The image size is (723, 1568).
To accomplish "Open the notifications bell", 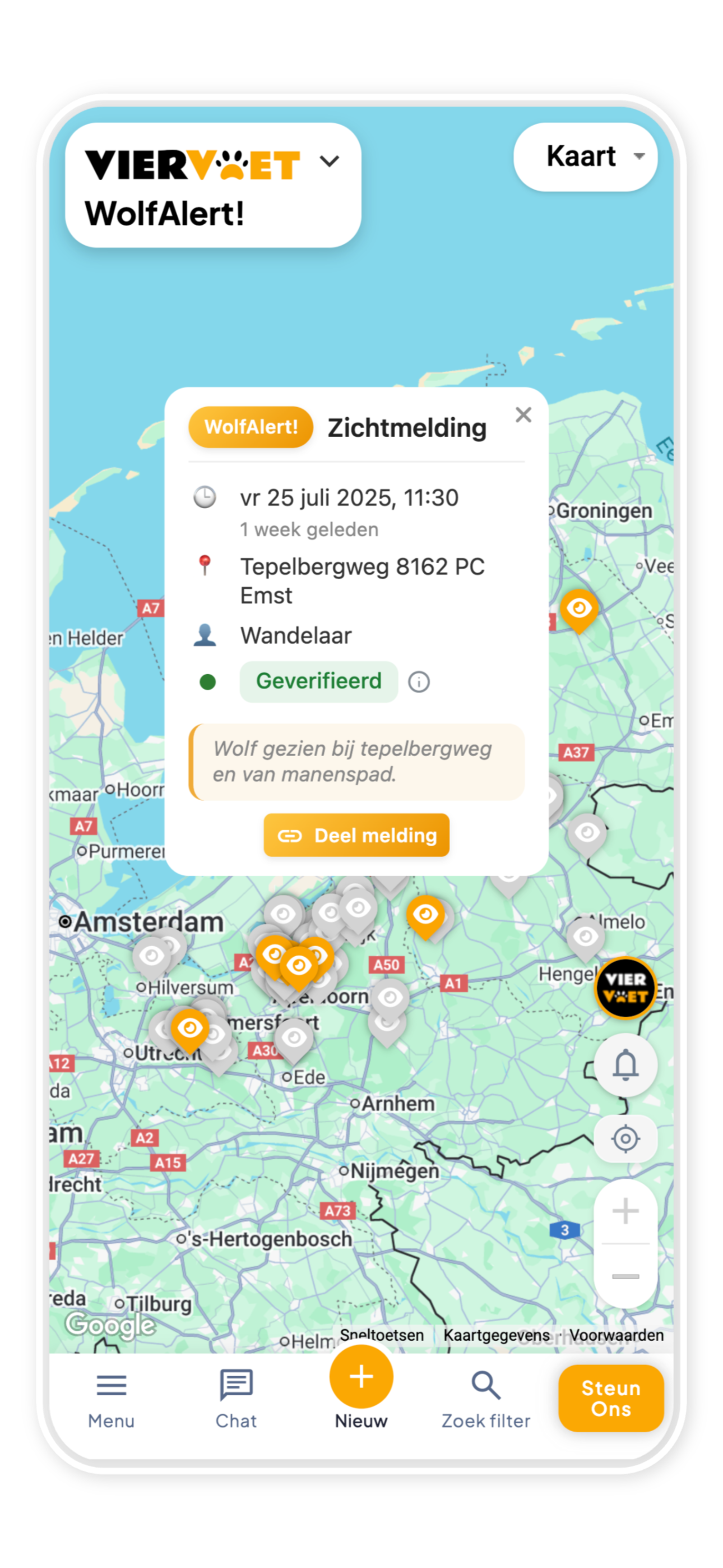I will [x=625, y=1065].
